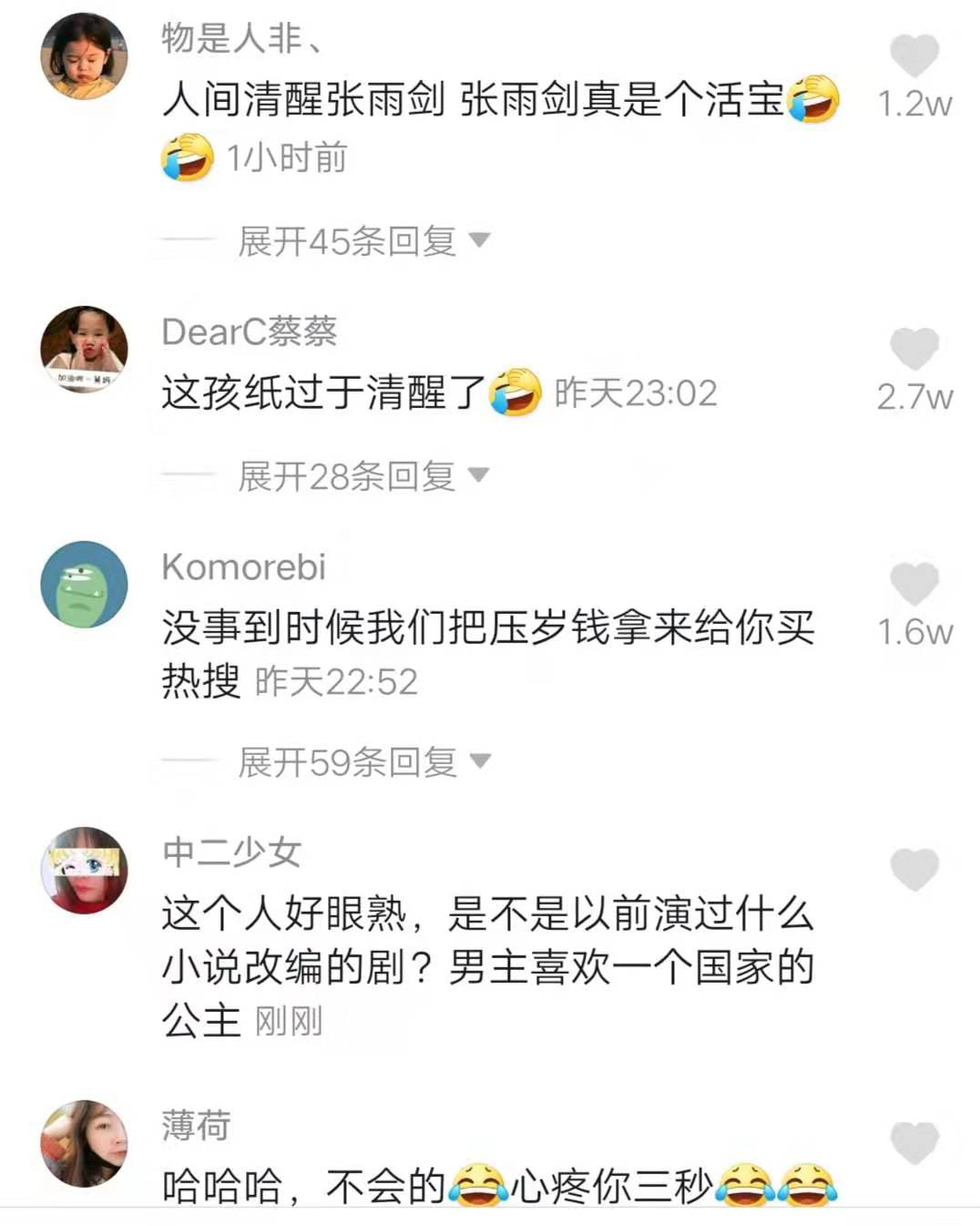Image resolution: width=980 pixels, height=1226 pixels.
Task: Like Komorebi's comment about 压岁钱
Action: (x=914, y=584)
